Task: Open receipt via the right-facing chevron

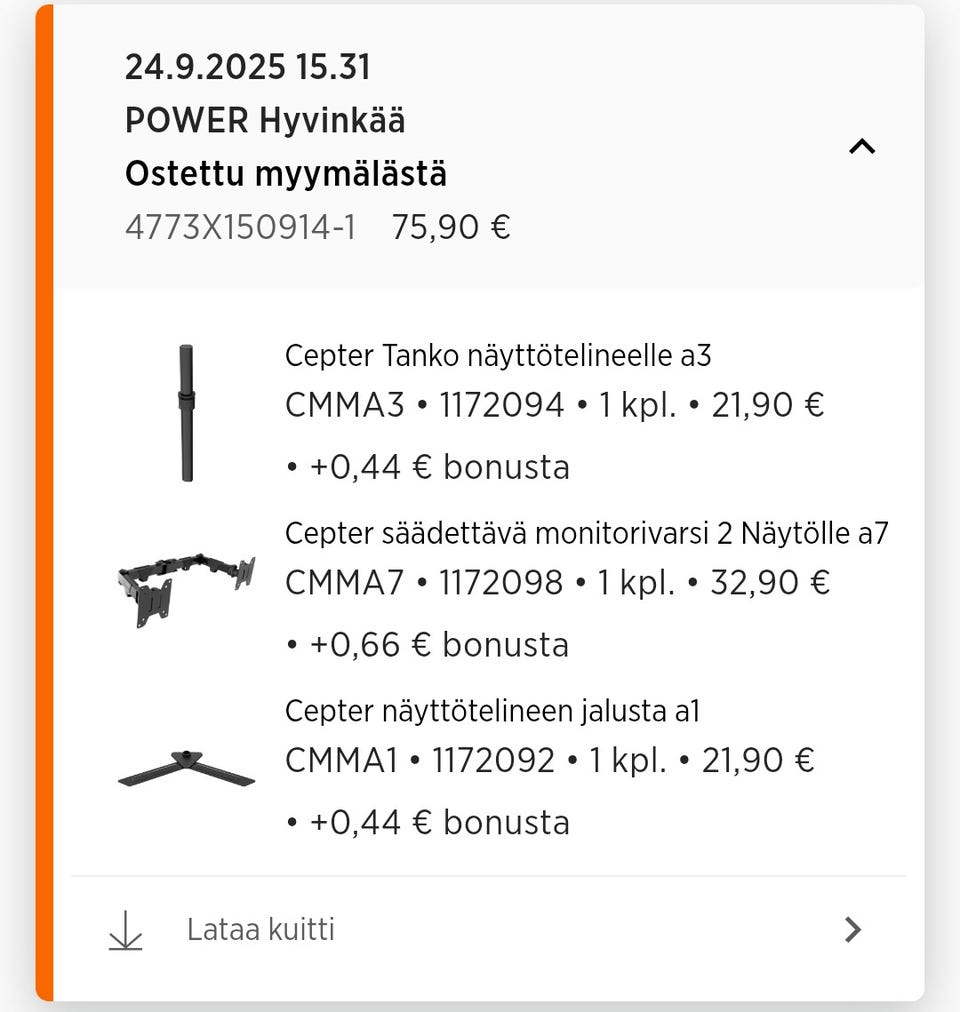Action: [x=852, y=929]
